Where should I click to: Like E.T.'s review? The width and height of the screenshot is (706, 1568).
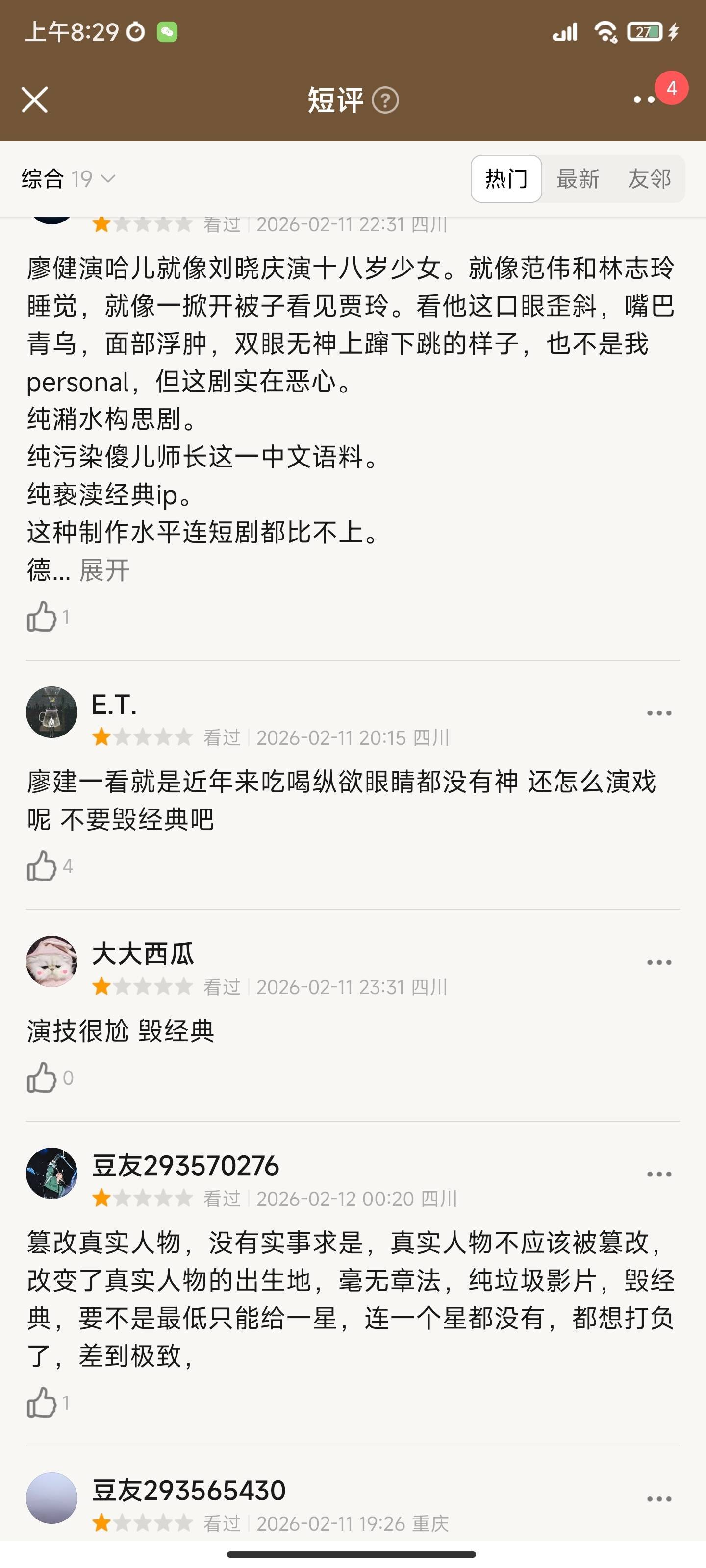[41, 865]
